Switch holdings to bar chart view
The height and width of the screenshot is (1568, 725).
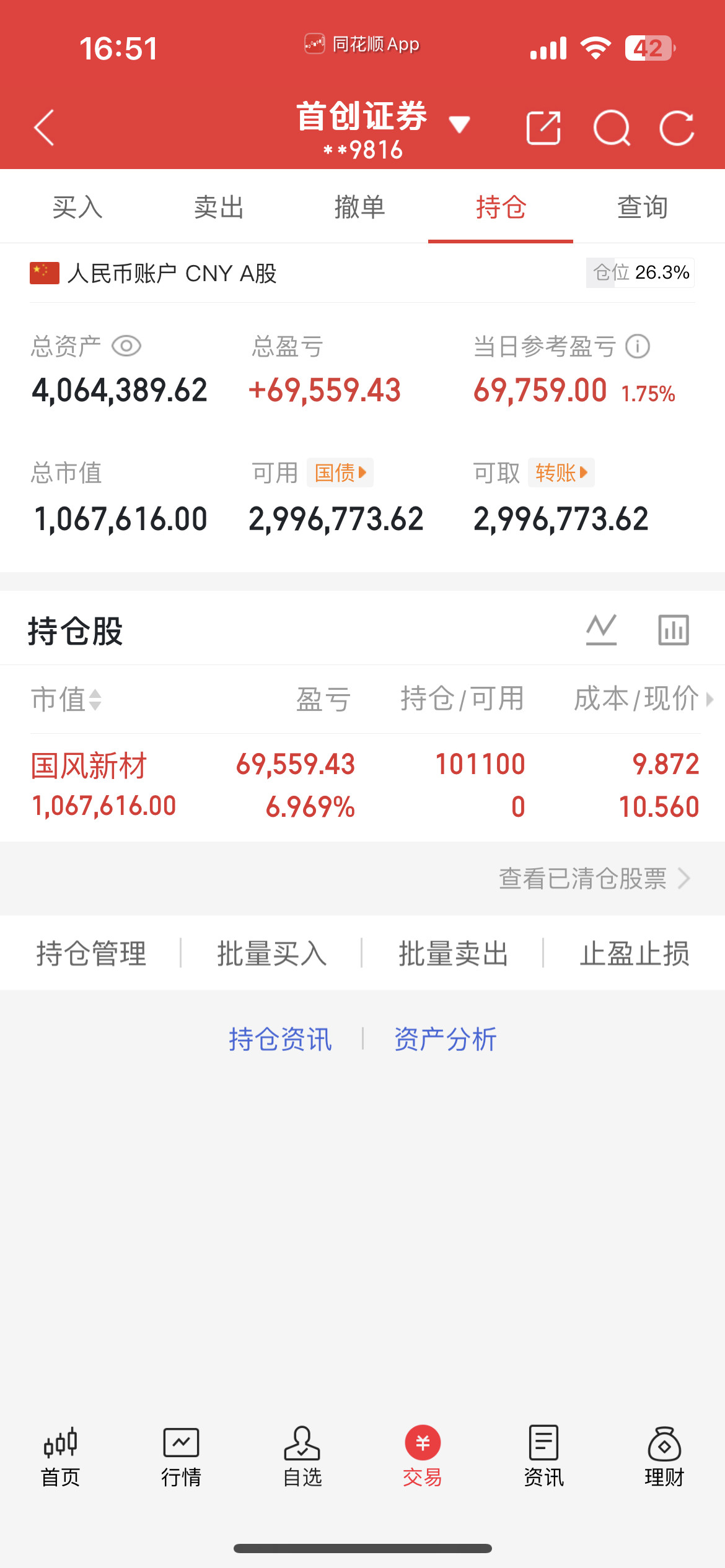[x=673, y=629]
